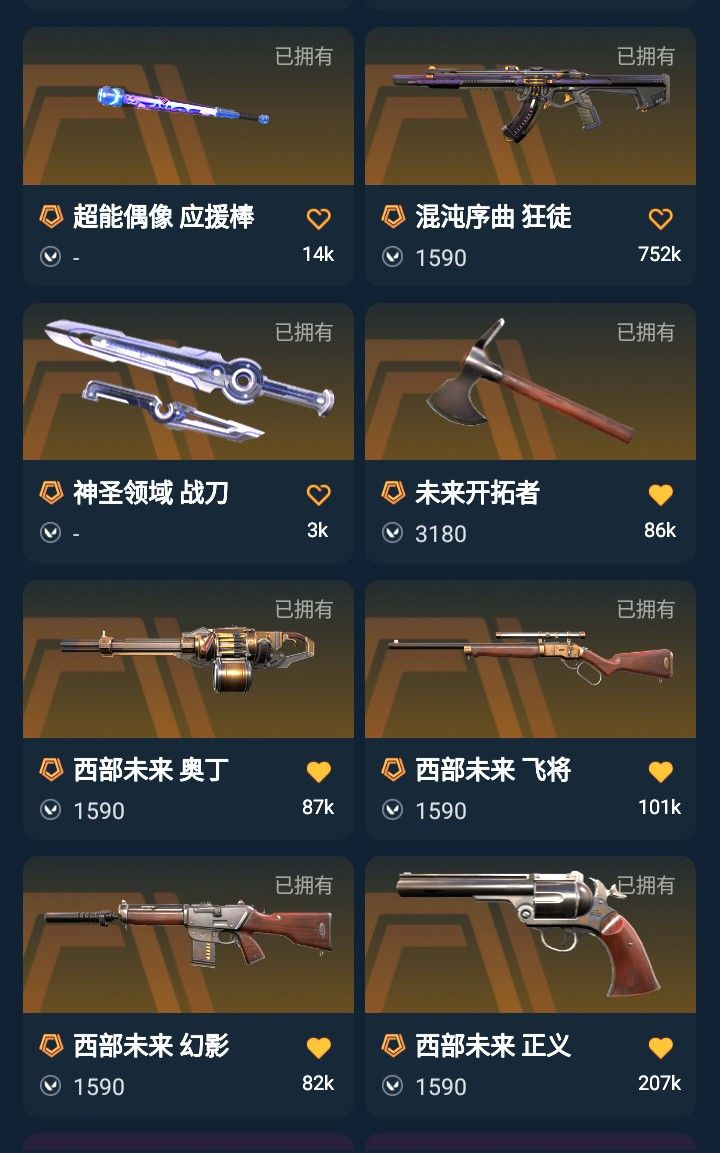Remove the like from 西部未来 奥丁
The height and width of the screenshot is (1153, 720).
pyautogui.click(x=318, y=771)
